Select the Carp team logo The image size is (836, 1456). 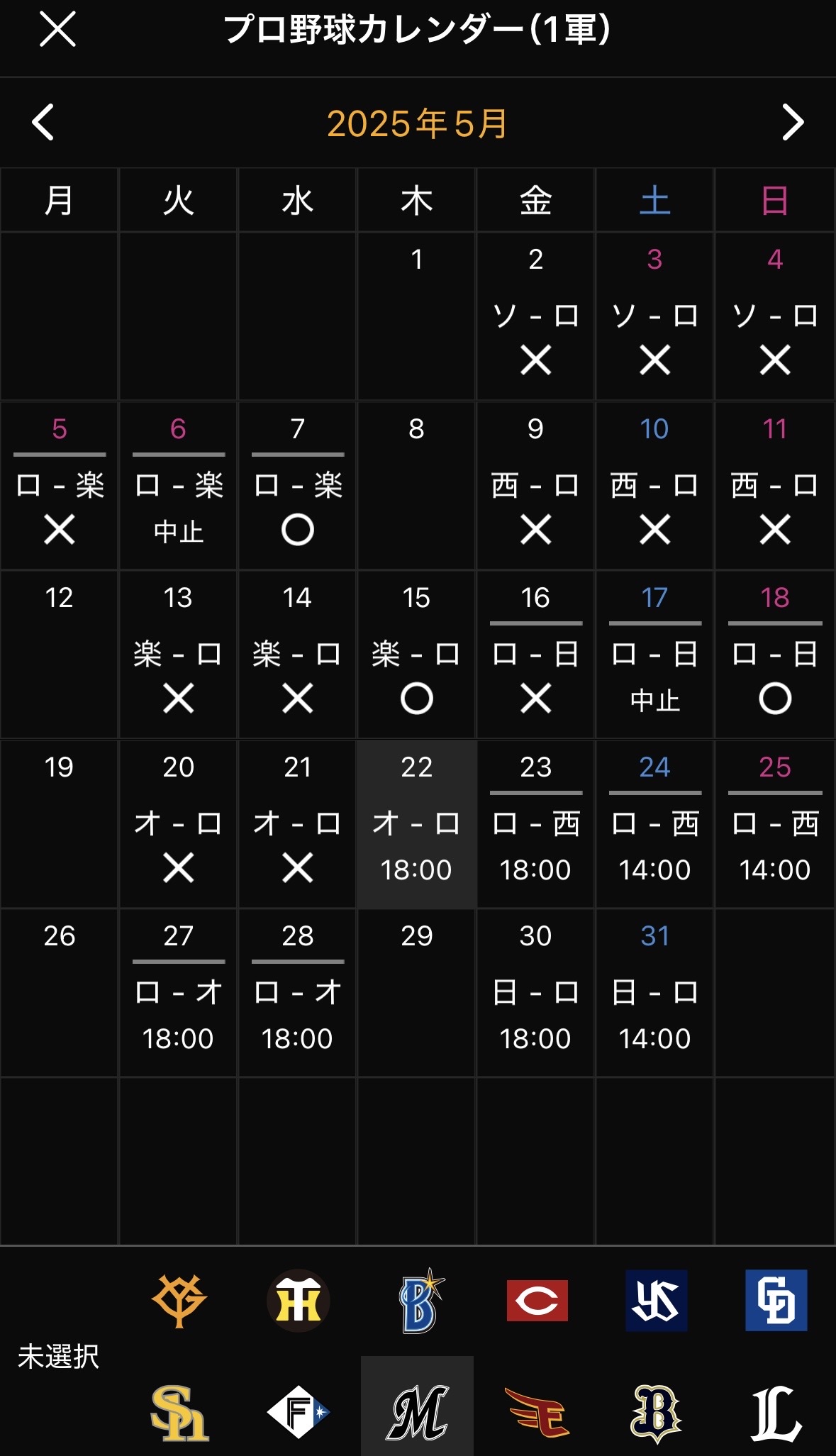pos(537,1300)
